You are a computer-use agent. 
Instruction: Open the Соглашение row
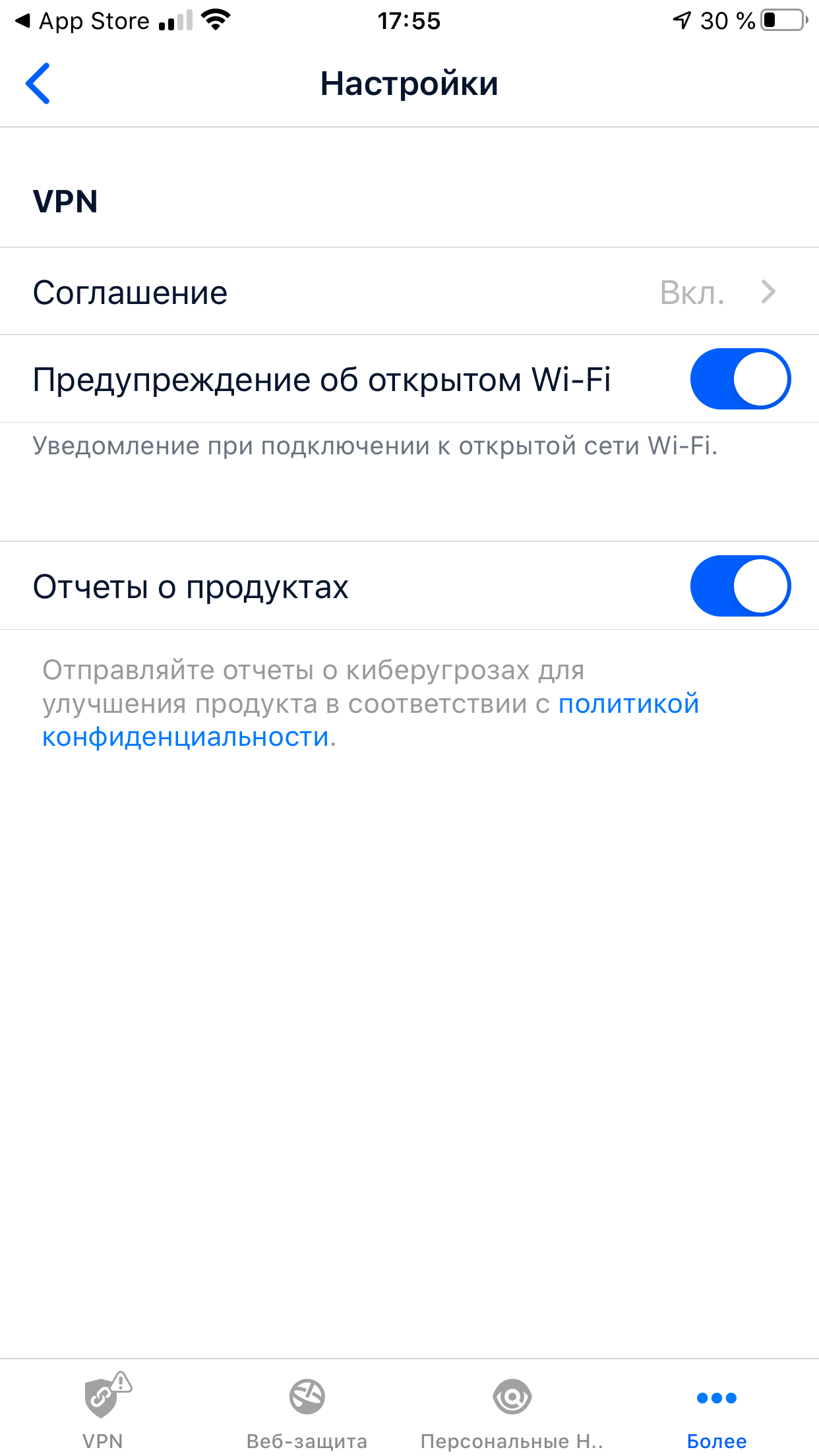click(409, 292)
